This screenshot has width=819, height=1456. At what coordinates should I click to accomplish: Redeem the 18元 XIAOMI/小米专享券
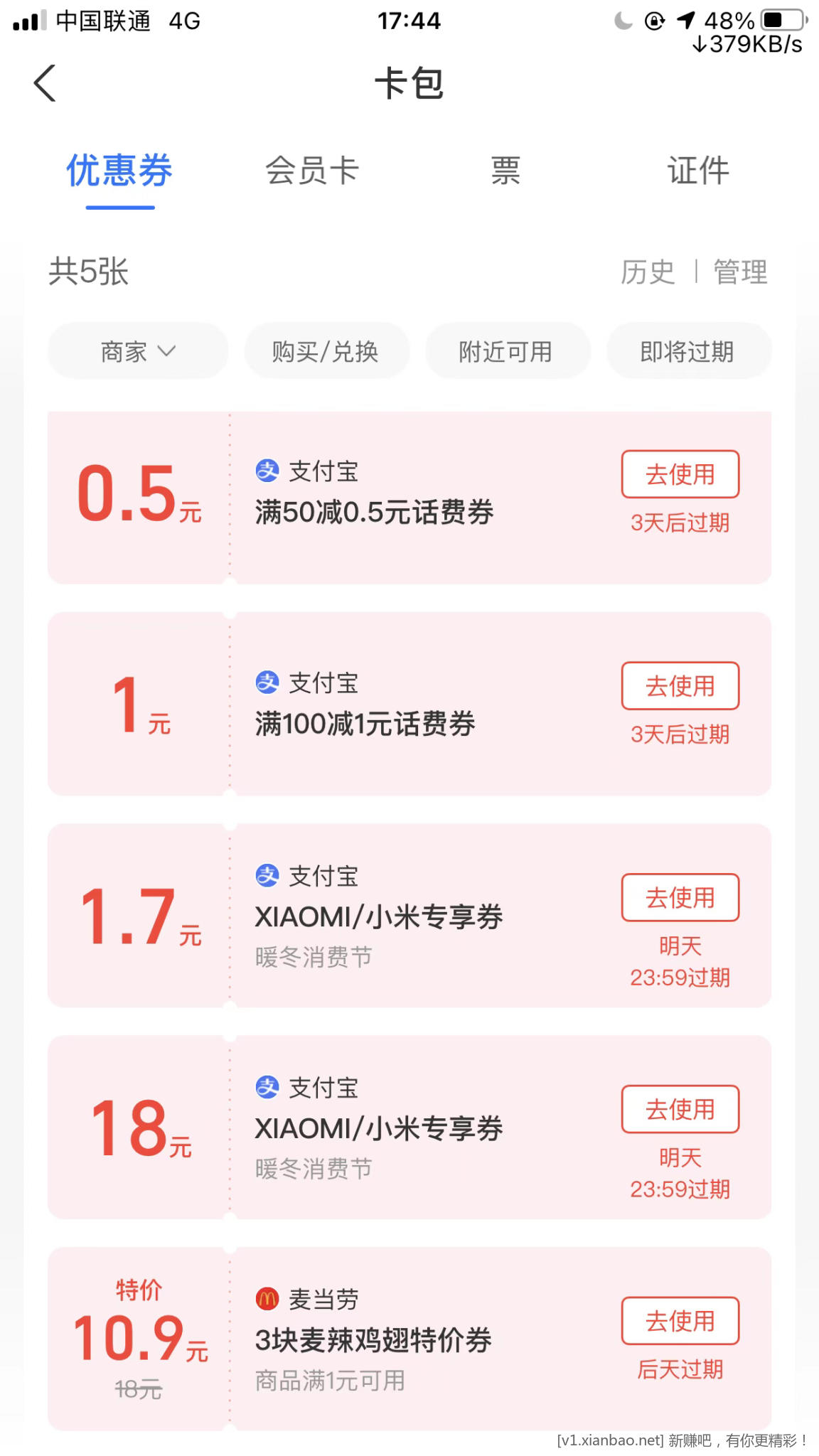[680, 1109]
